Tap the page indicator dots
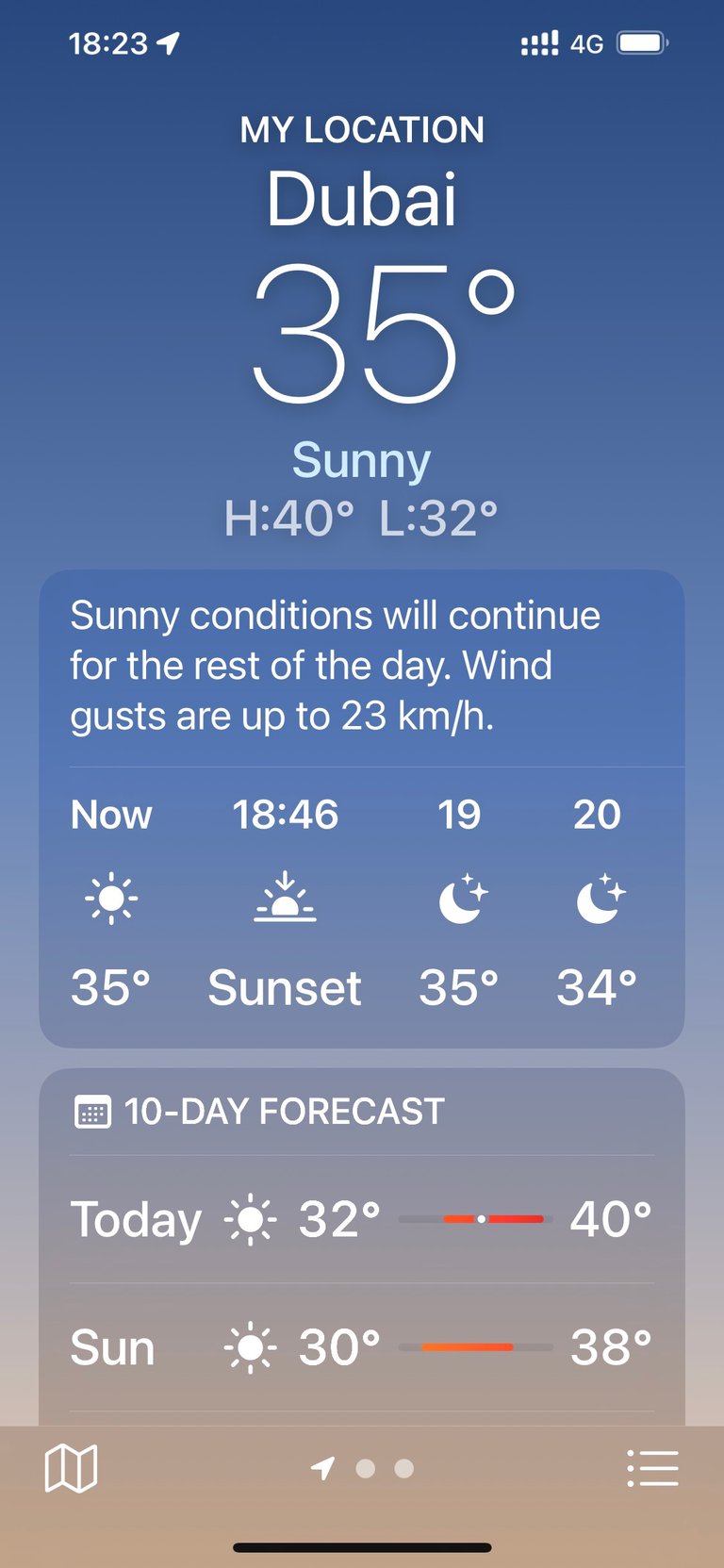This screenshot has height=1568, width=724. (x=363, y=1468)
